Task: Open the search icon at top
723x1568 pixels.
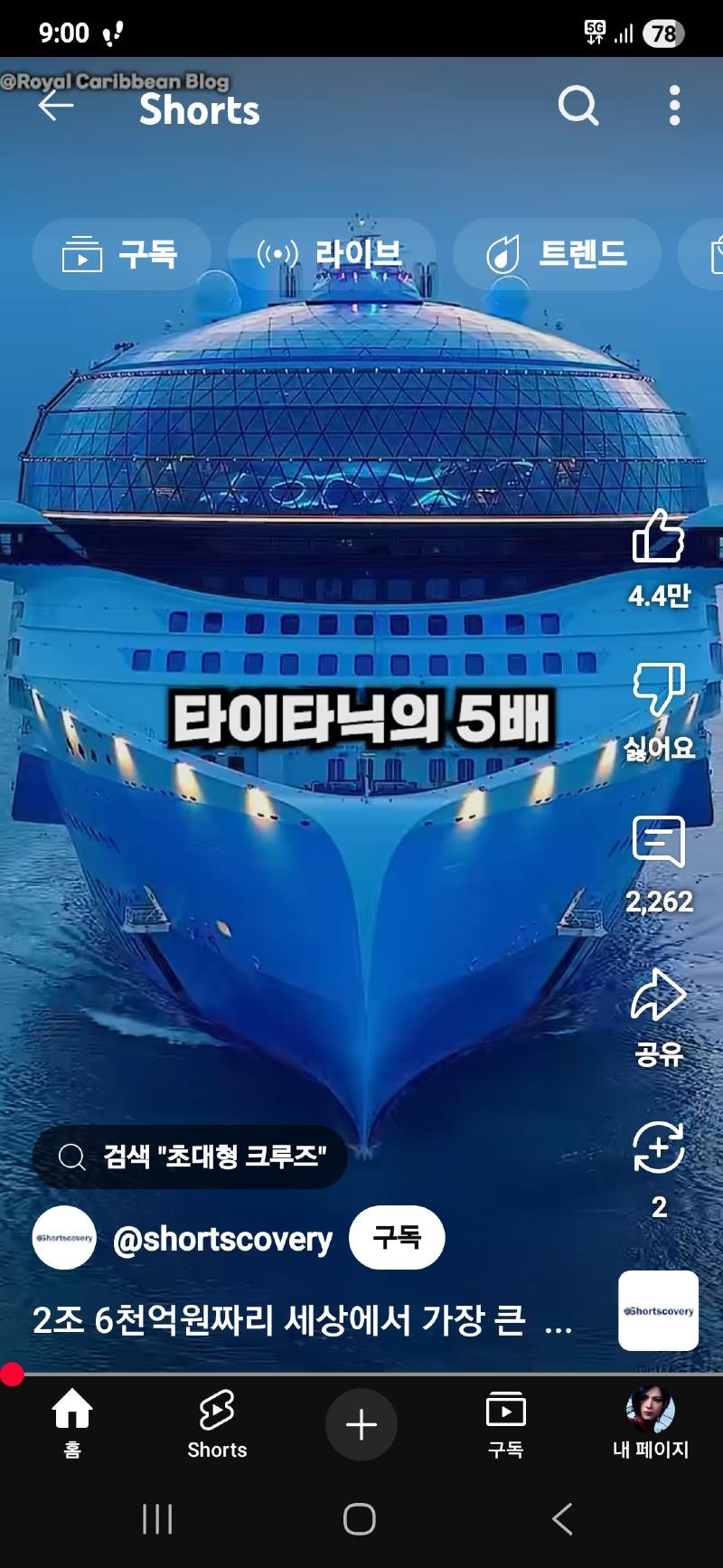Action: (578, 107)
